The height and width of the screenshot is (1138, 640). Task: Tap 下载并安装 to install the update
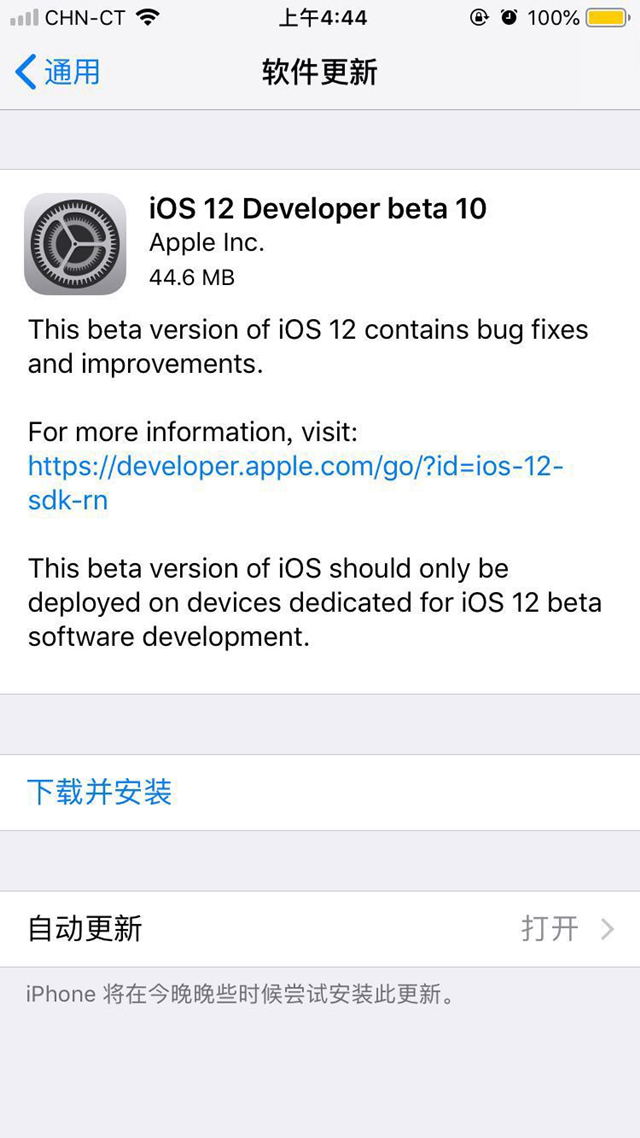tap(100, 792)
